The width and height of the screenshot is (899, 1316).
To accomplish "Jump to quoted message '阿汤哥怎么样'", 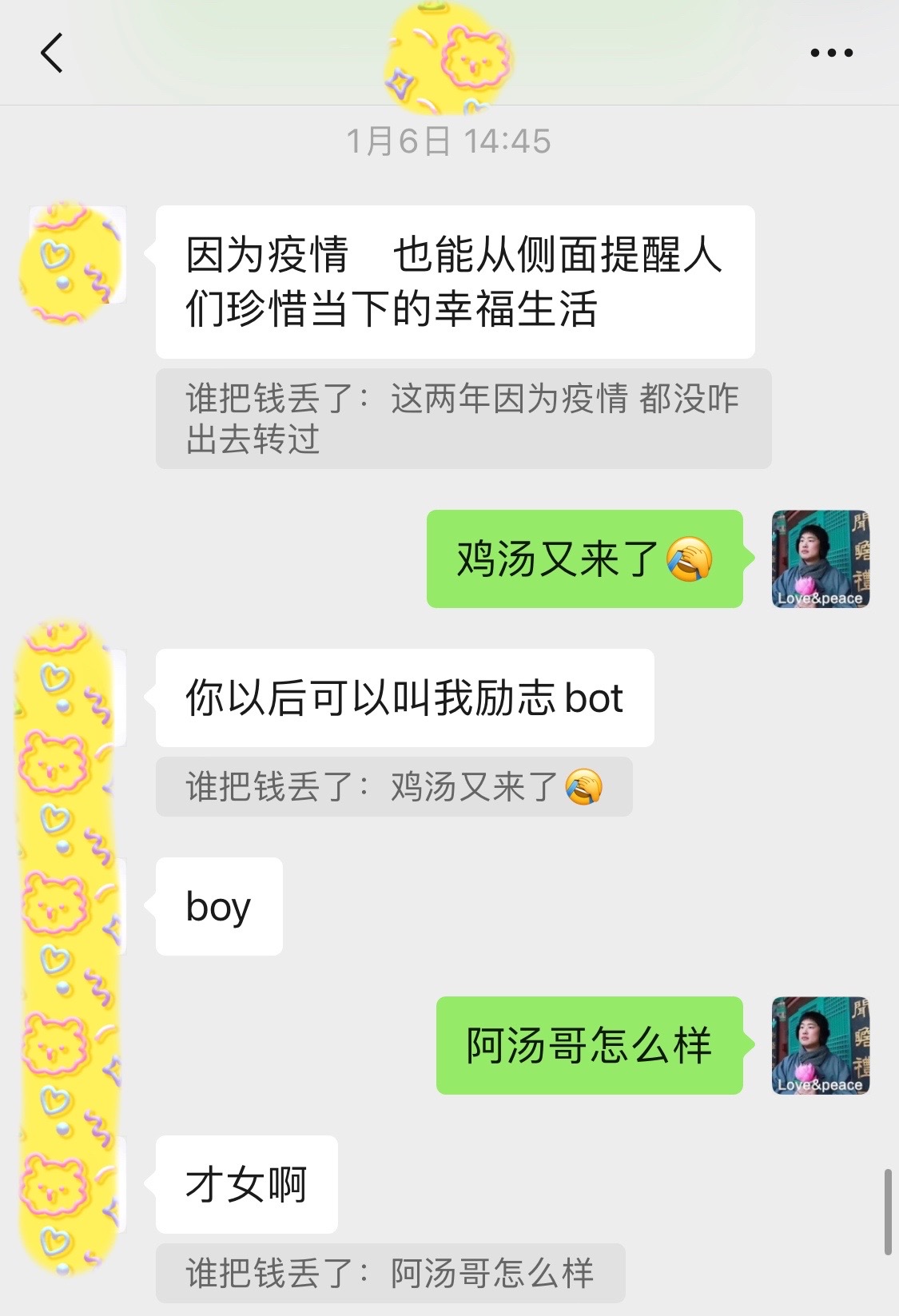I will [390, 1273].
